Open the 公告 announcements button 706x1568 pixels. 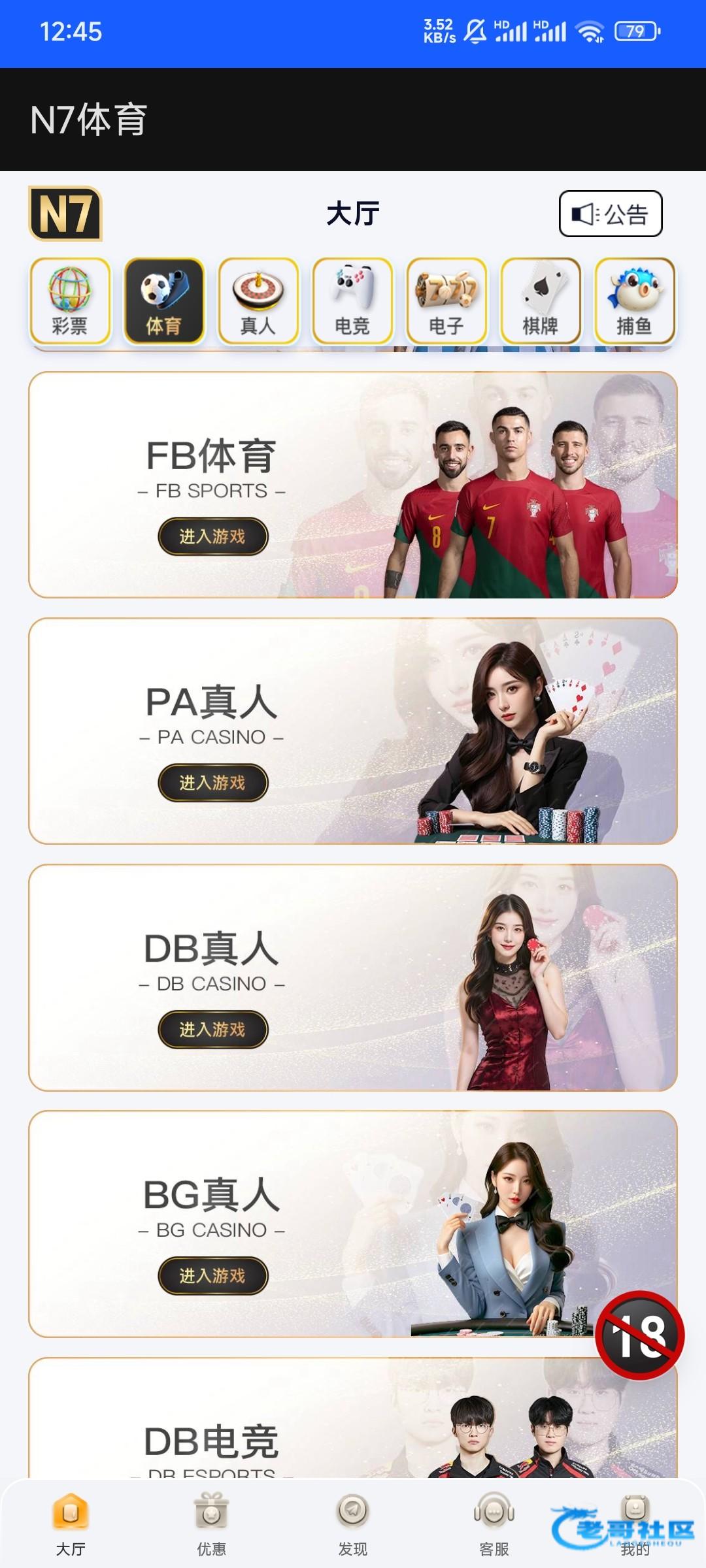tap(611, 214)
